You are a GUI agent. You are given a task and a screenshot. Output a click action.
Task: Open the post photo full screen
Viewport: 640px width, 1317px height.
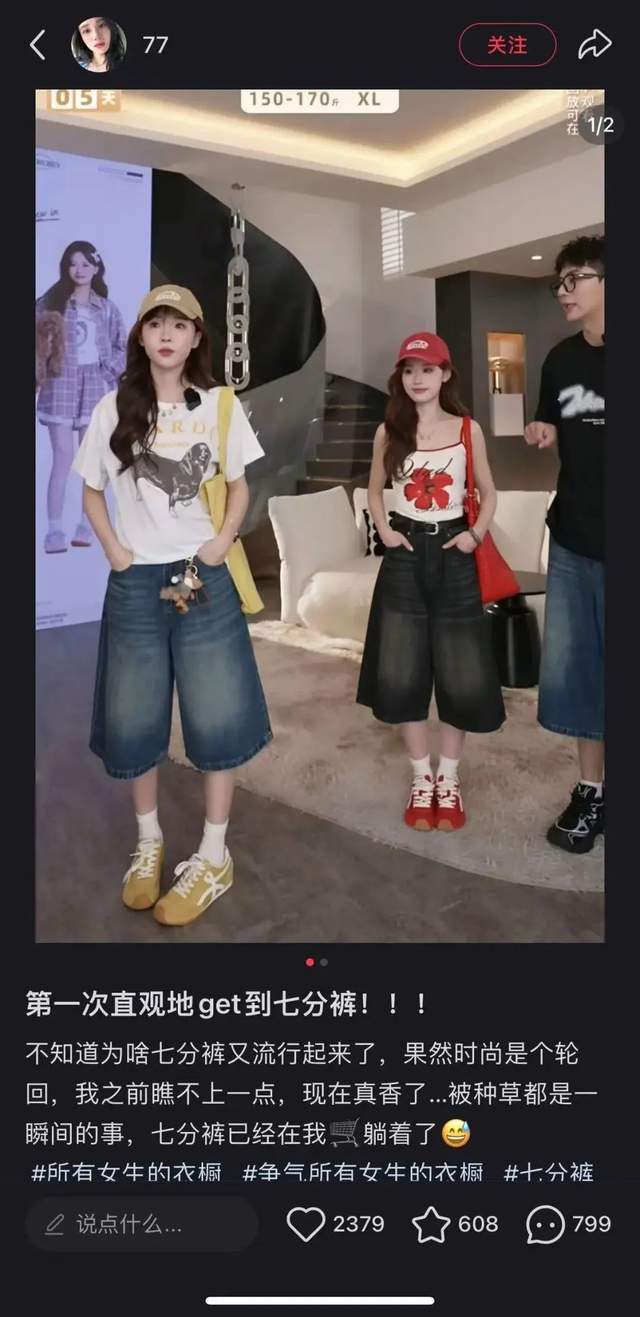point(320,515)
